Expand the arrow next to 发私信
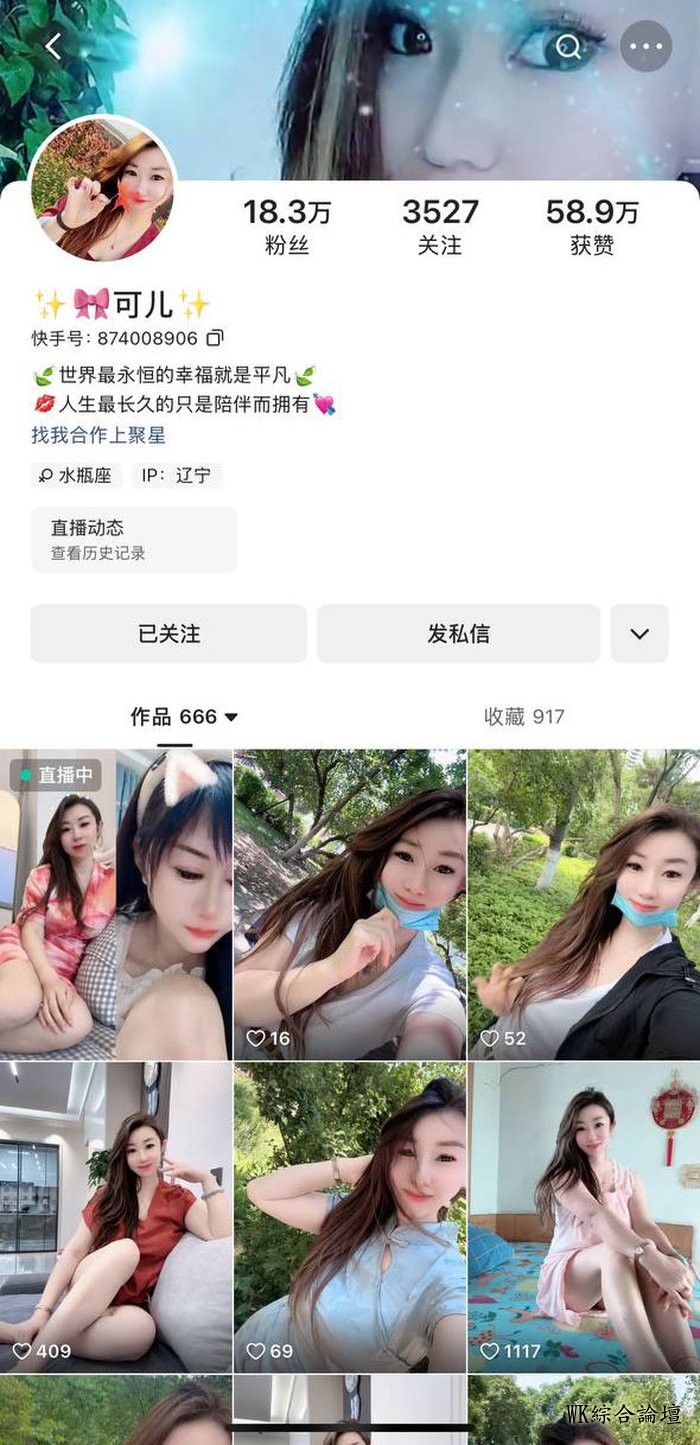 pyautogui.click(x=640, y=633)
